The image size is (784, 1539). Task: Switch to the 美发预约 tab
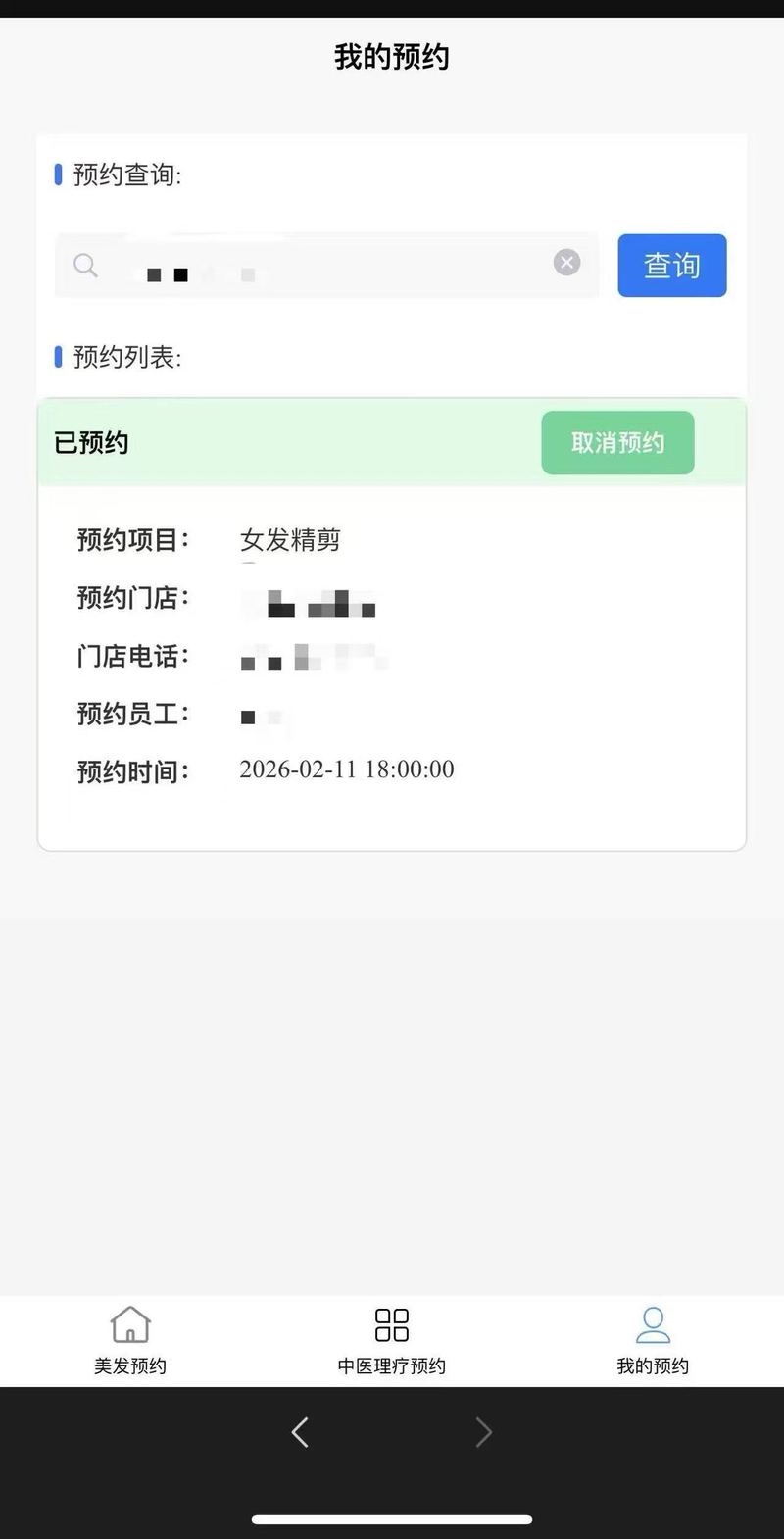pos(130,1340)
